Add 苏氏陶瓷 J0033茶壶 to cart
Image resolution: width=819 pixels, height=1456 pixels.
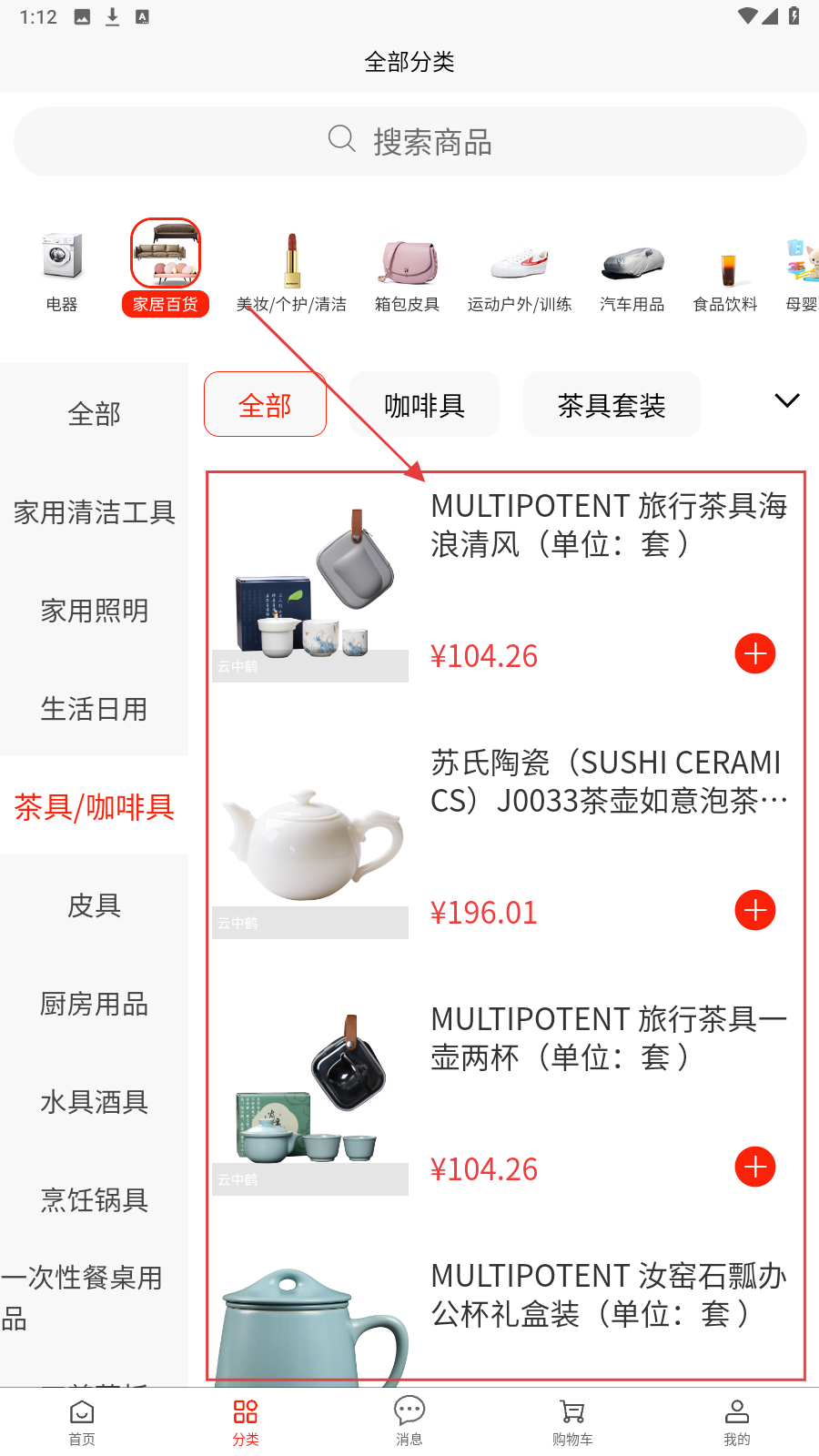[754, 910]
